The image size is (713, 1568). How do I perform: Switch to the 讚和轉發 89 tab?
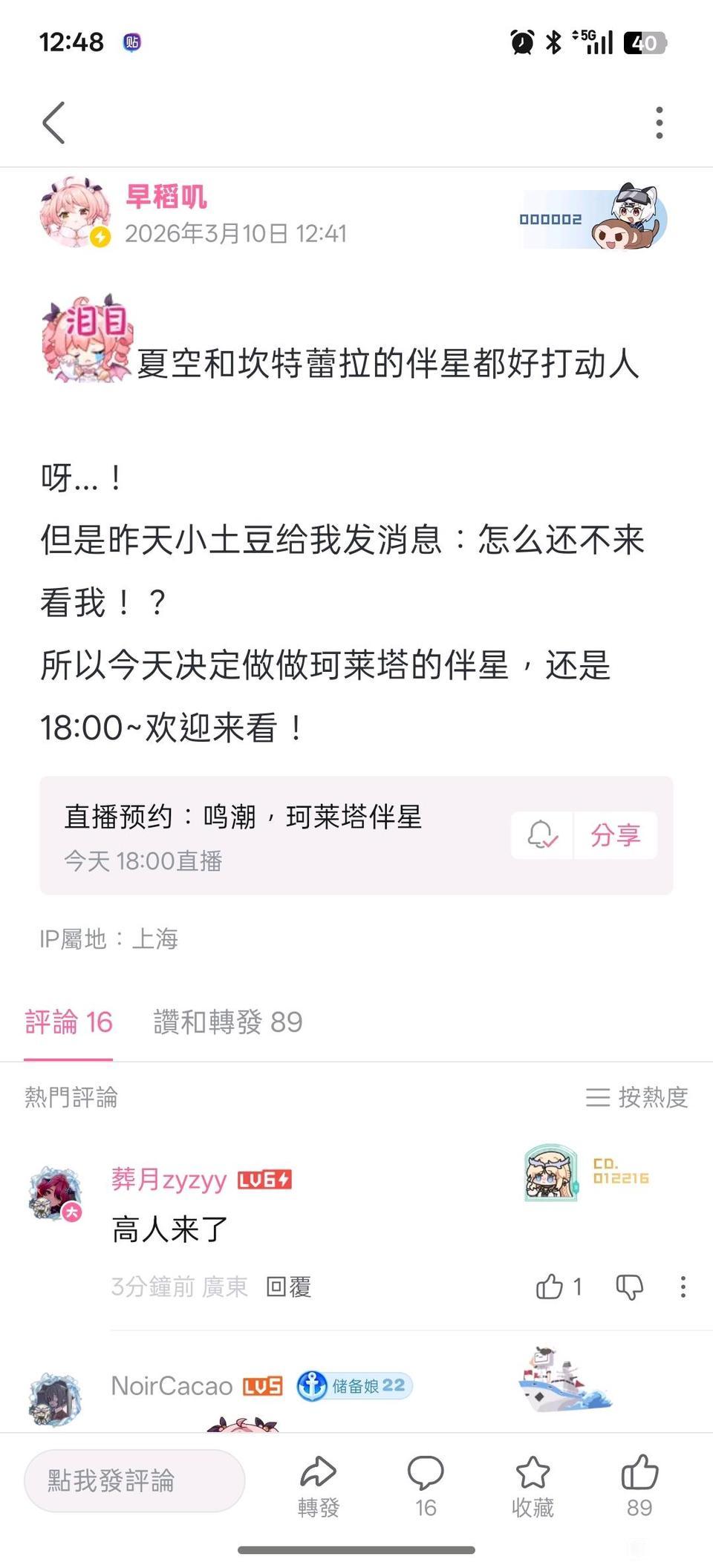pyautogui.click(x=228, y=1022)
